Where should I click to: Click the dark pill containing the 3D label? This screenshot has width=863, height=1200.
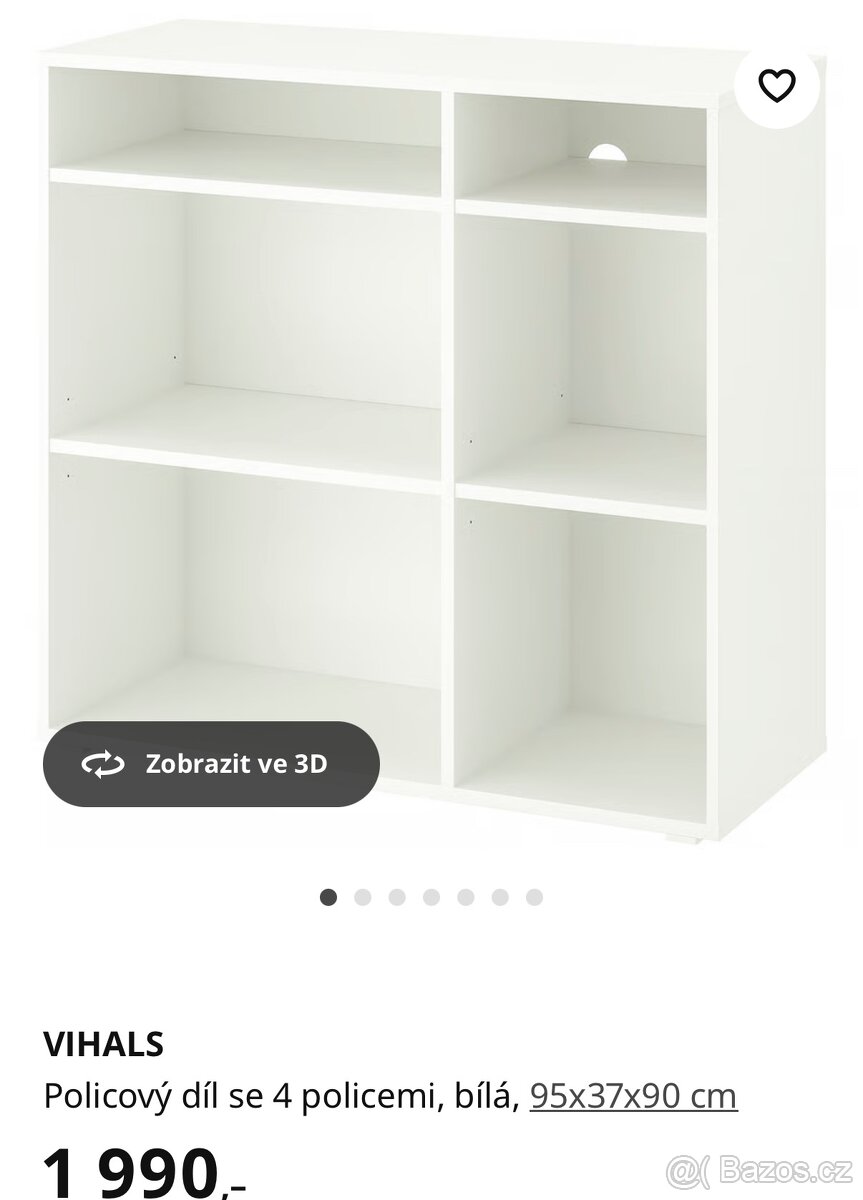click(212, 763)
